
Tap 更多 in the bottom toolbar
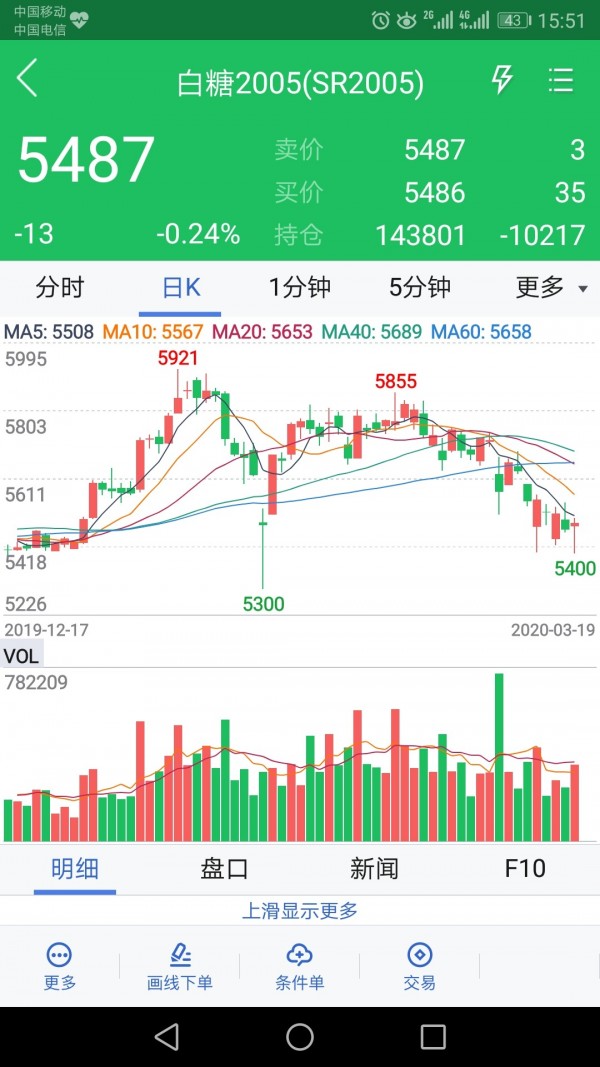(60, 966)
